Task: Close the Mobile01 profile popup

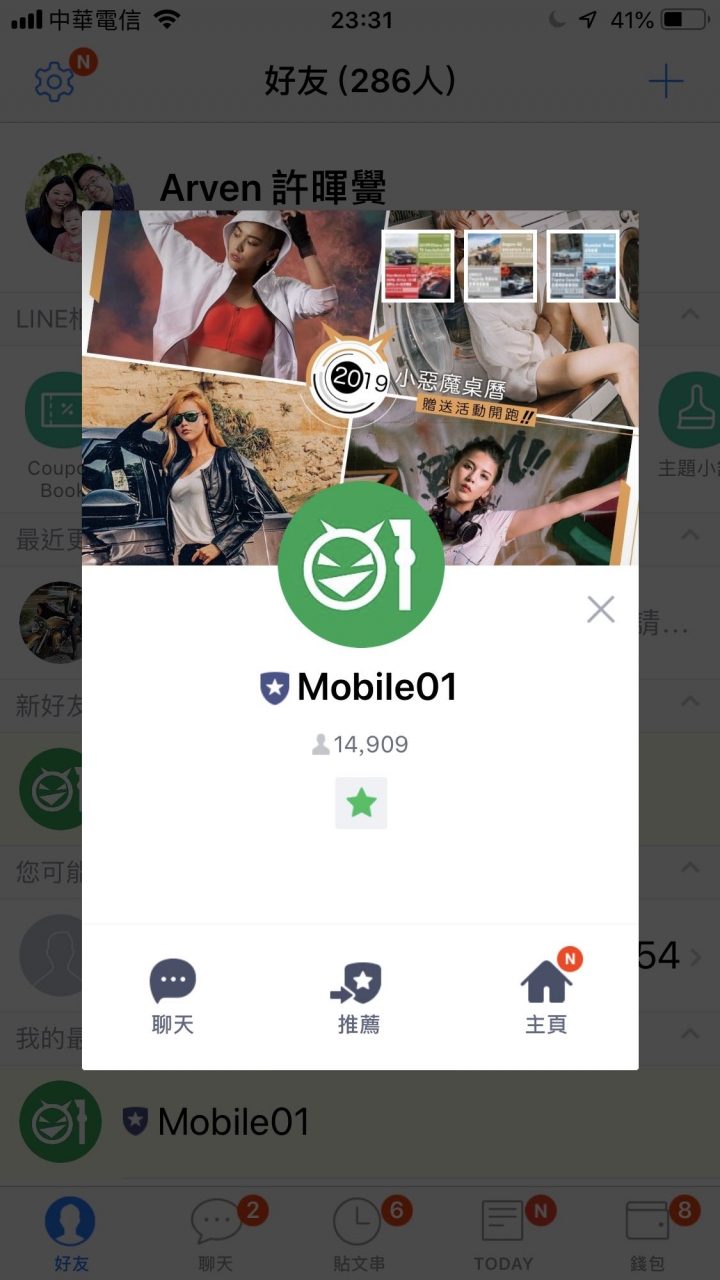Action: [600, 609]
